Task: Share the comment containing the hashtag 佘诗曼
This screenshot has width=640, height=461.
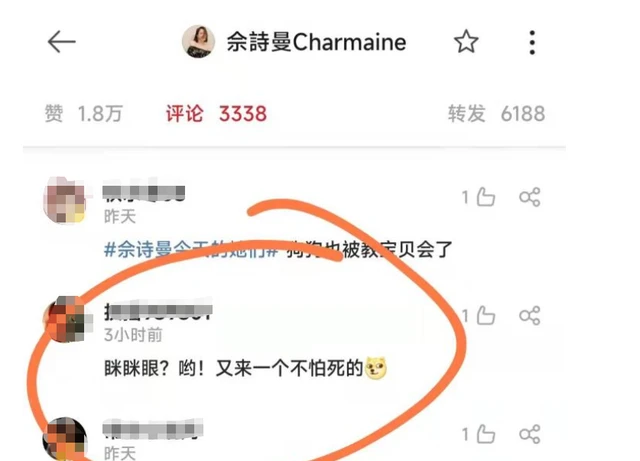Action: click(x=530, y=198)
